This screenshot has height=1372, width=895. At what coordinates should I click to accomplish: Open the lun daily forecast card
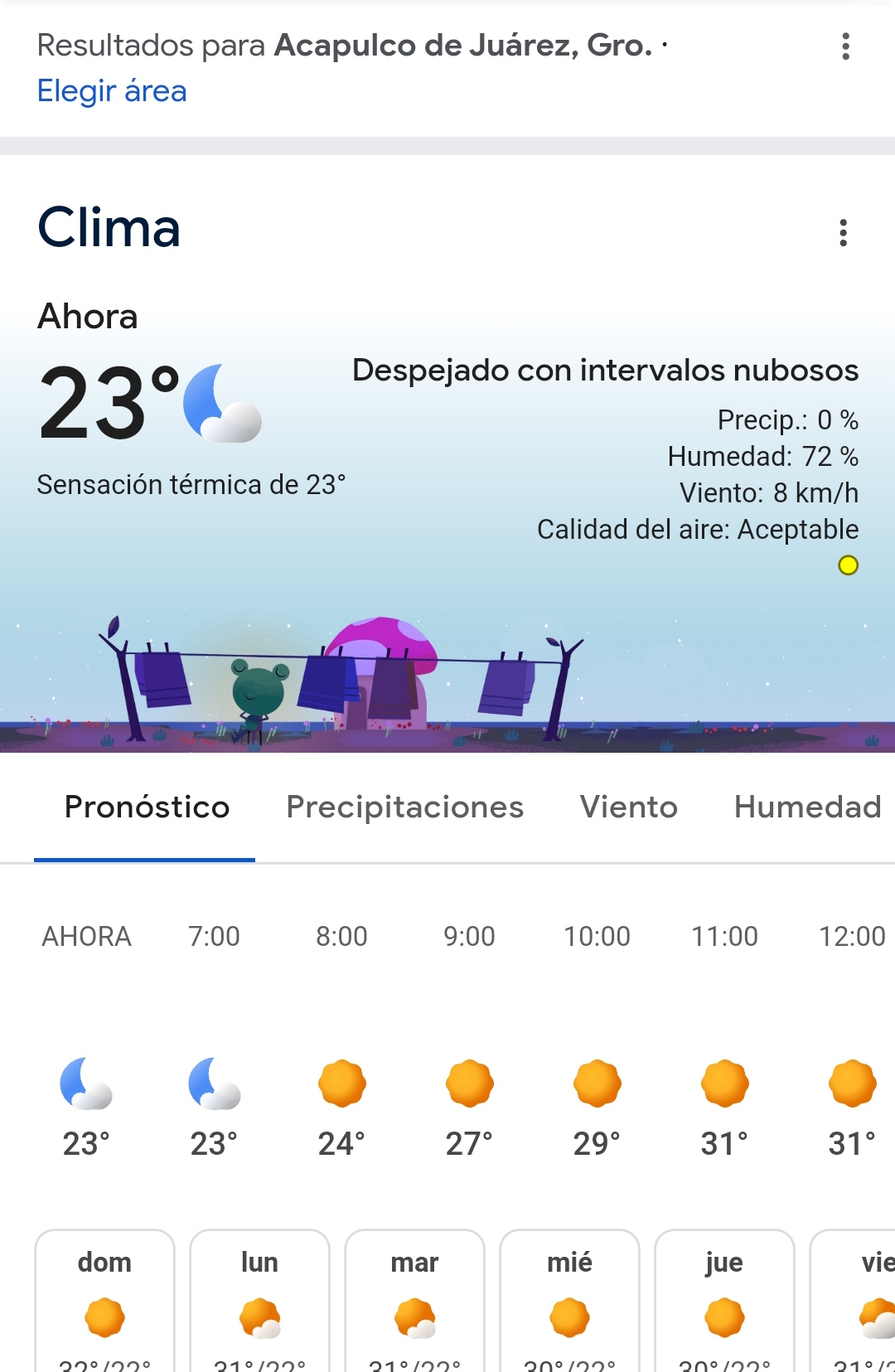coord(259,1302)
